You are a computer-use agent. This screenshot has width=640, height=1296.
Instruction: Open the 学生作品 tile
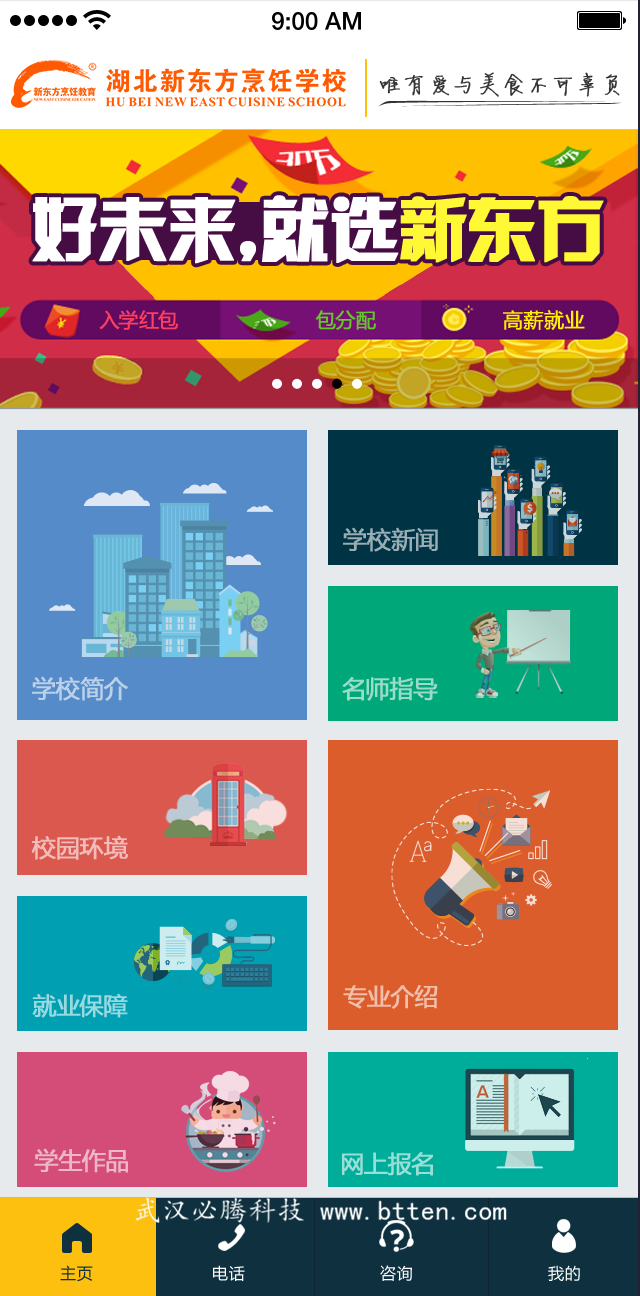(x=162, y=1119)
